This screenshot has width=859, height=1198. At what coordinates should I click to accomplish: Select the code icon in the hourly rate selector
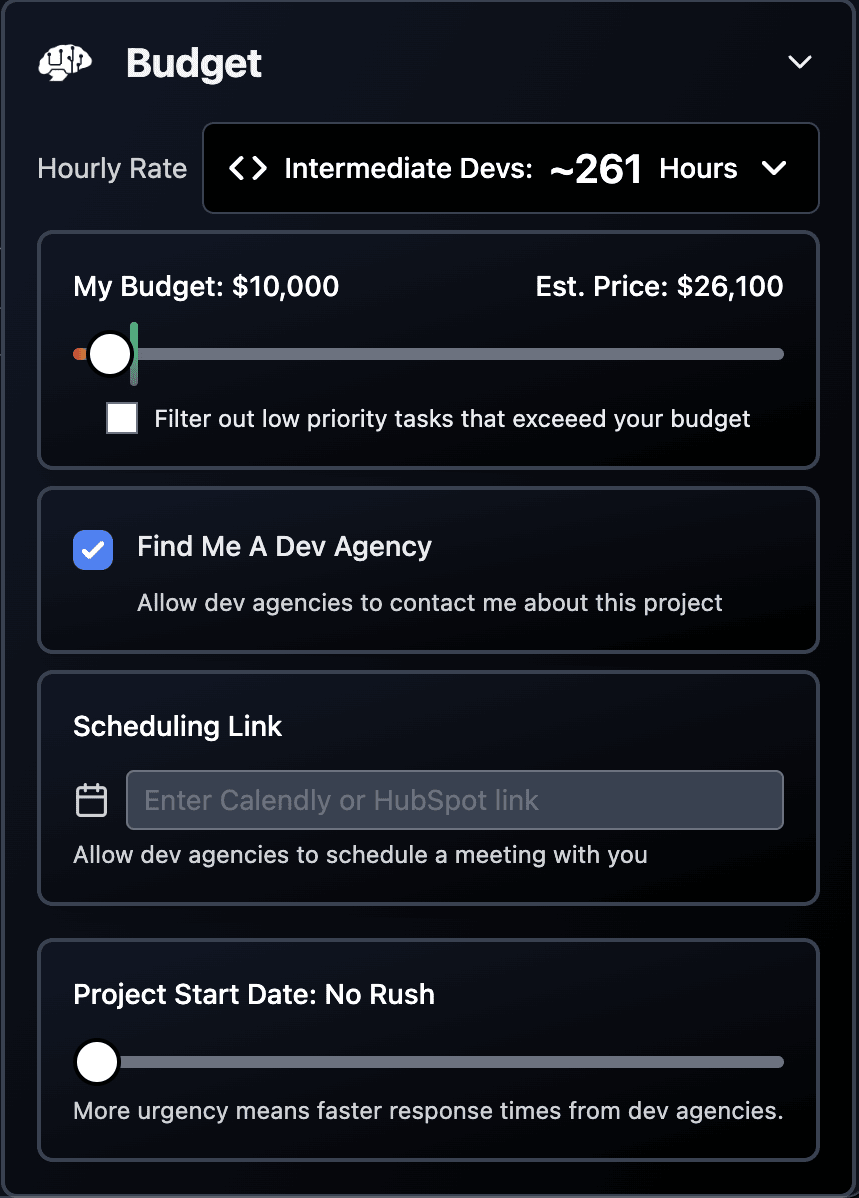(247, 168)
